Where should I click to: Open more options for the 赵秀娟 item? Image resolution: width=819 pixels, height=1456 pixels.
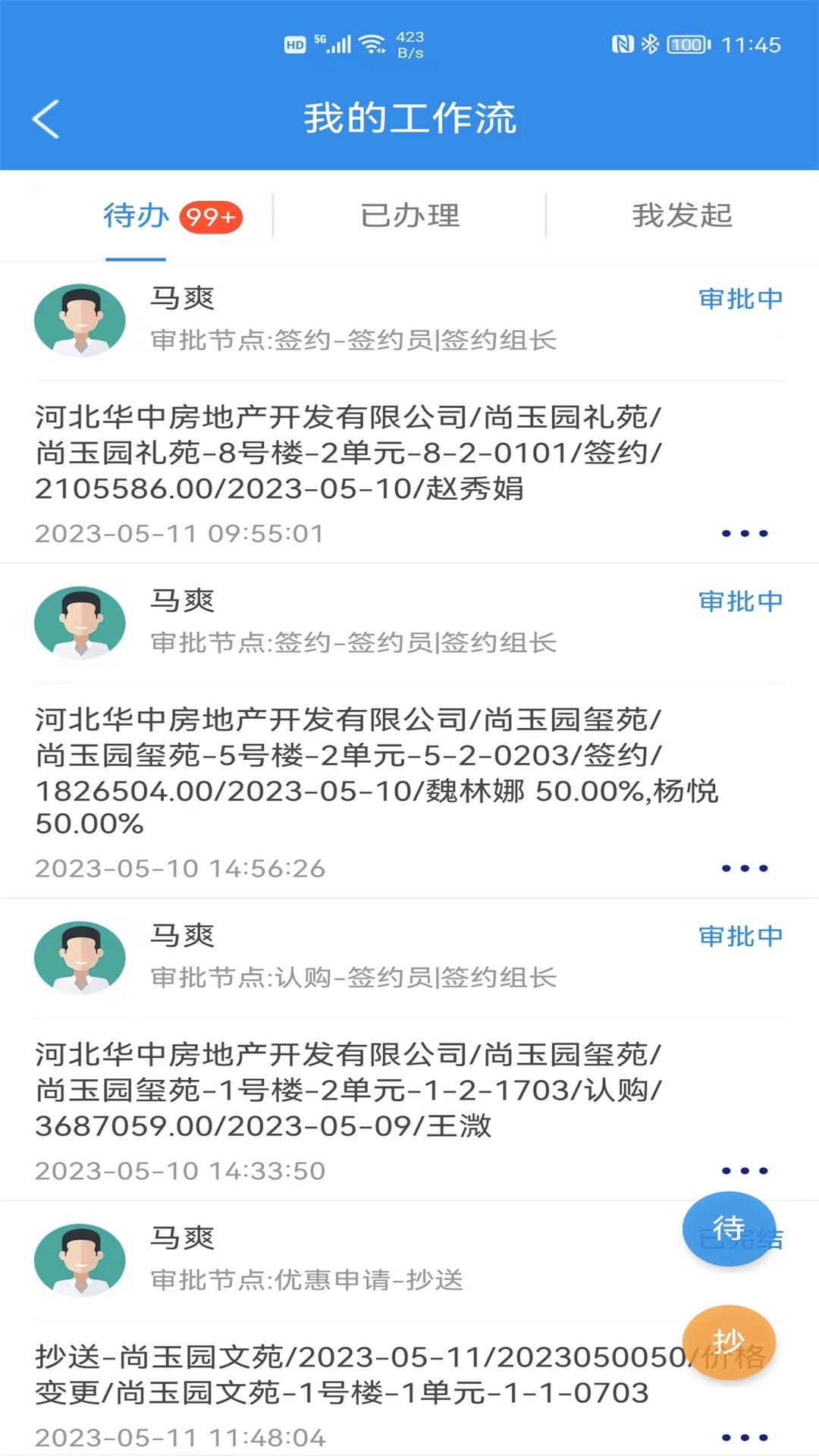click(745, 534)
